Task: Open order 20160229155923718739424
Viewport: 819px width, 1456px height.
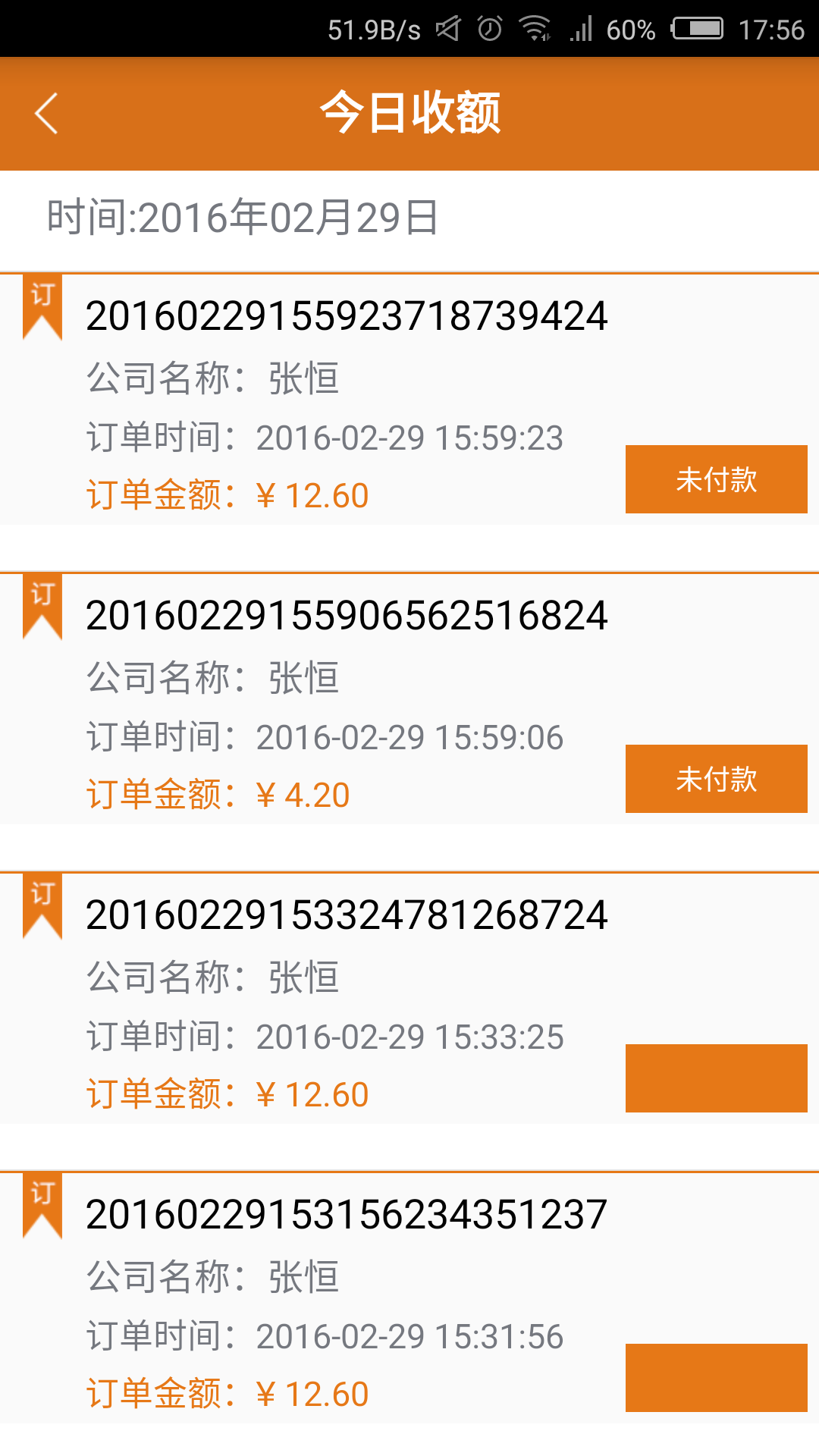Action: (x=347, y=316)
